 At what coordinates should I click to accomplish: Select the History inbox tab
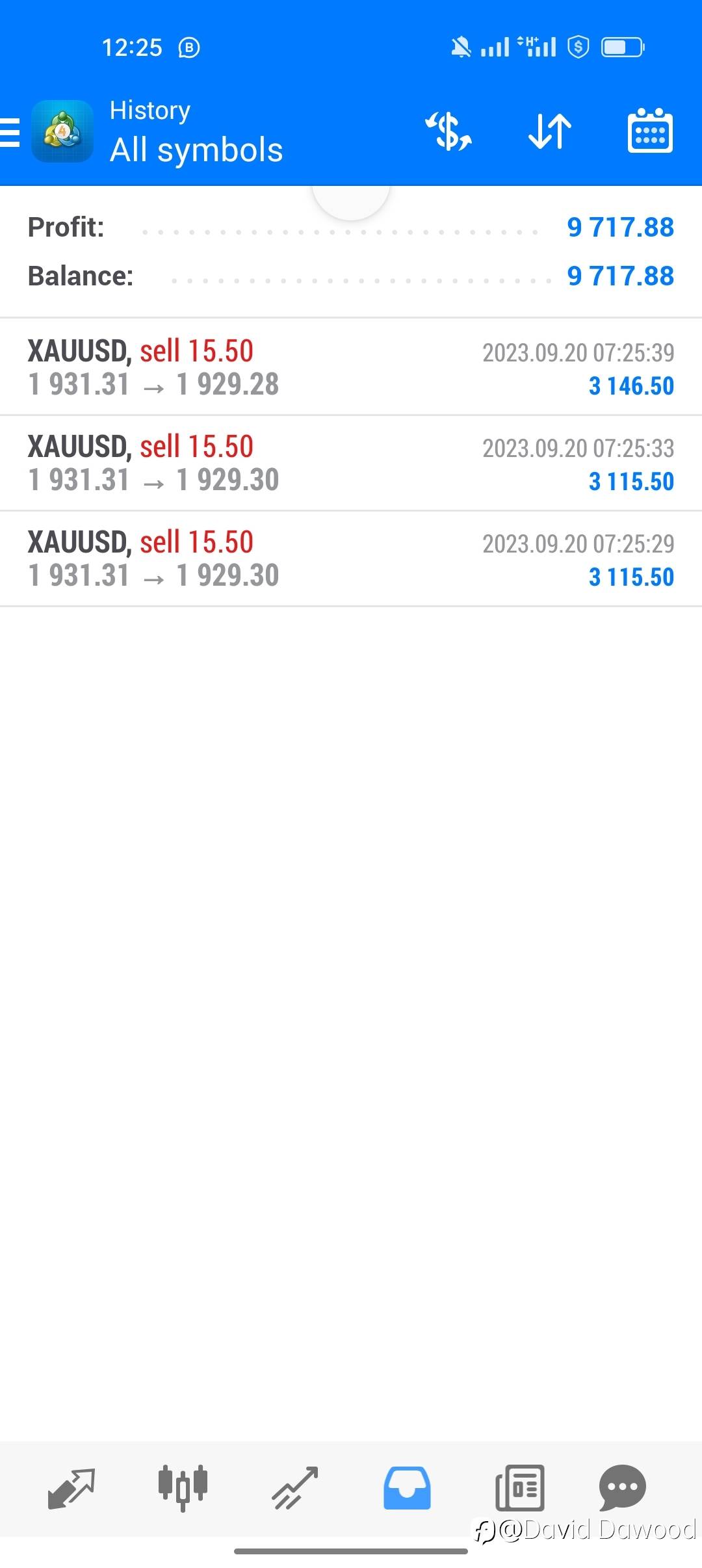point(407,1487)
